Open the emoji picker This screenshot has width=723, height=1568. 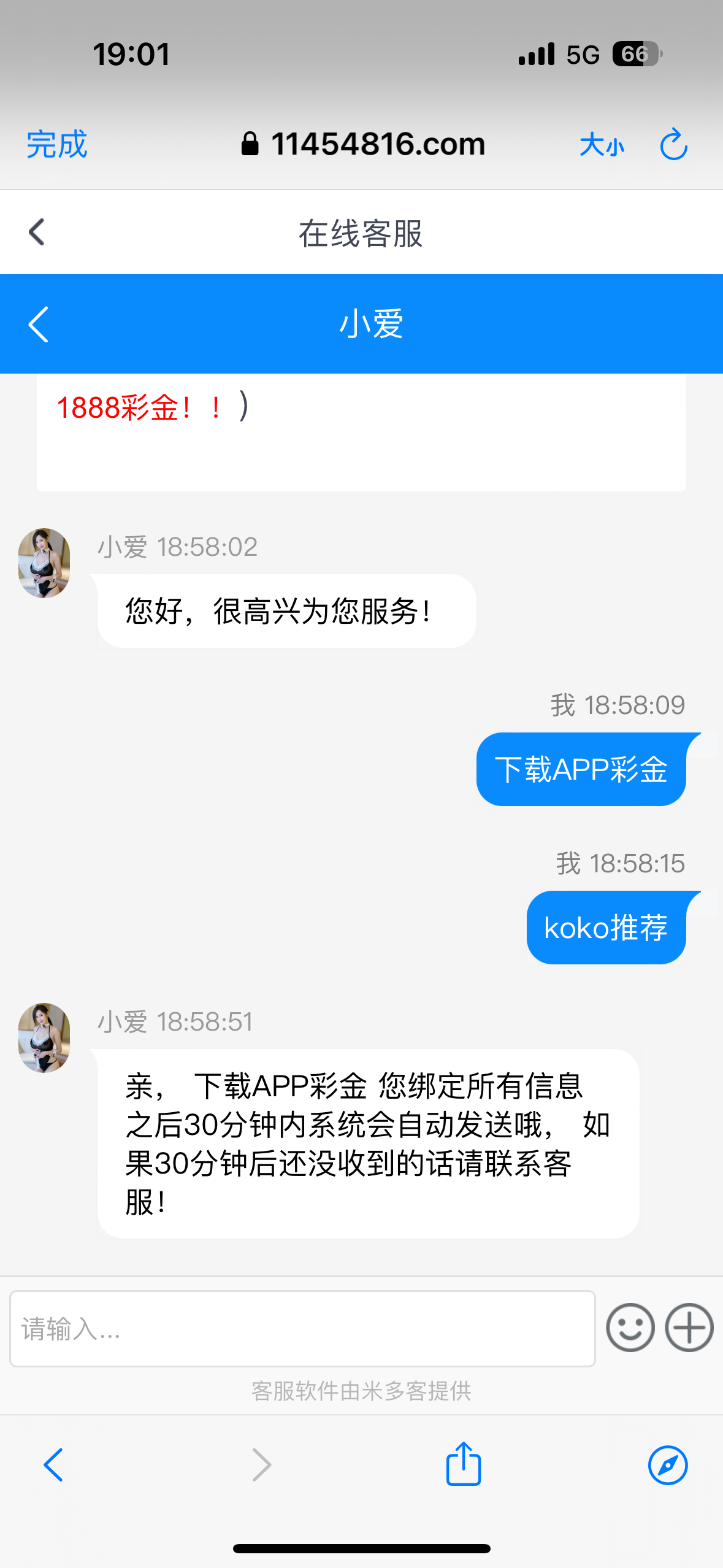click(630, 1328)
